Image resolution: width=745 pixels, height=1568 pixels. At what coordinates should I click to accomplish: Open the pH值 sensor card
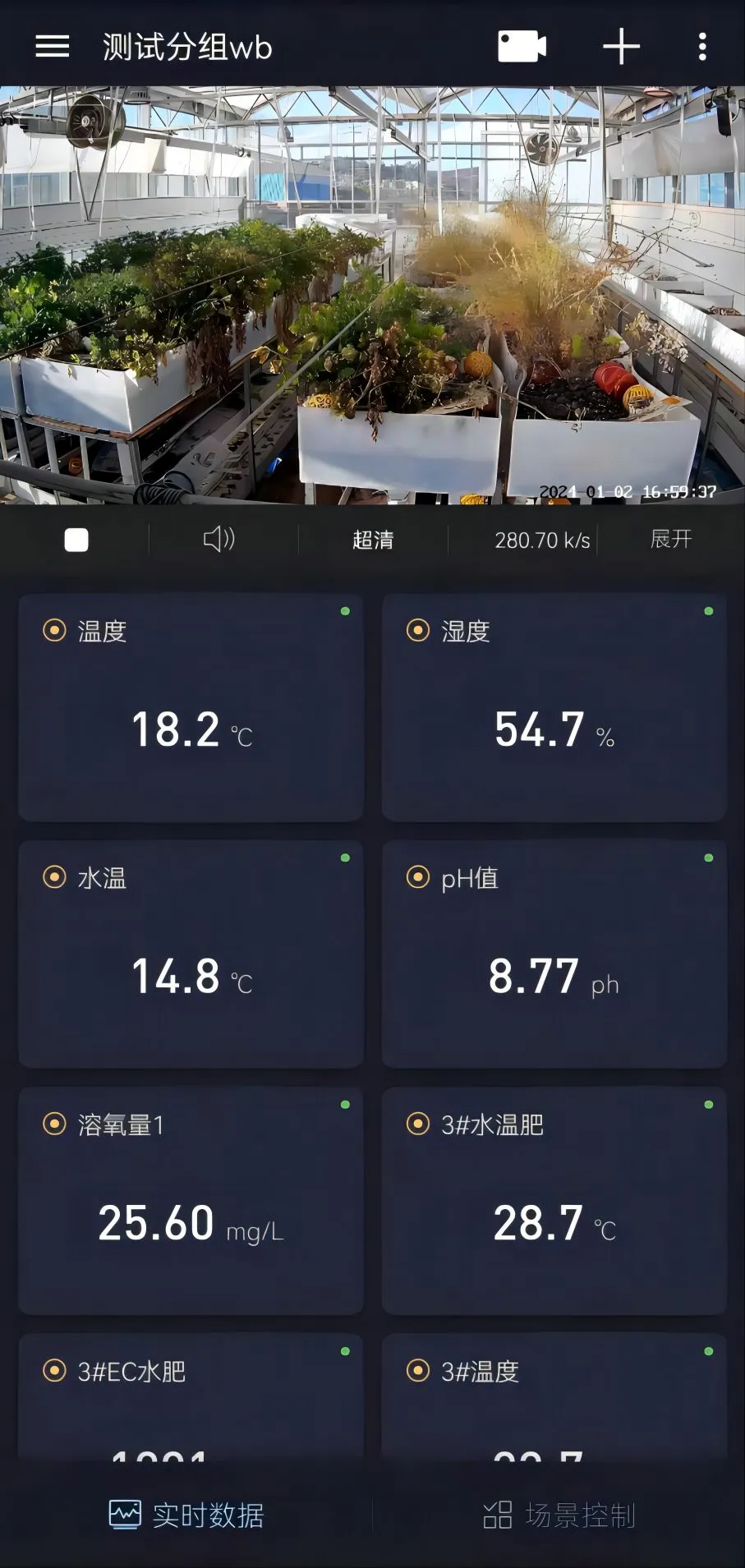(554, 954)
